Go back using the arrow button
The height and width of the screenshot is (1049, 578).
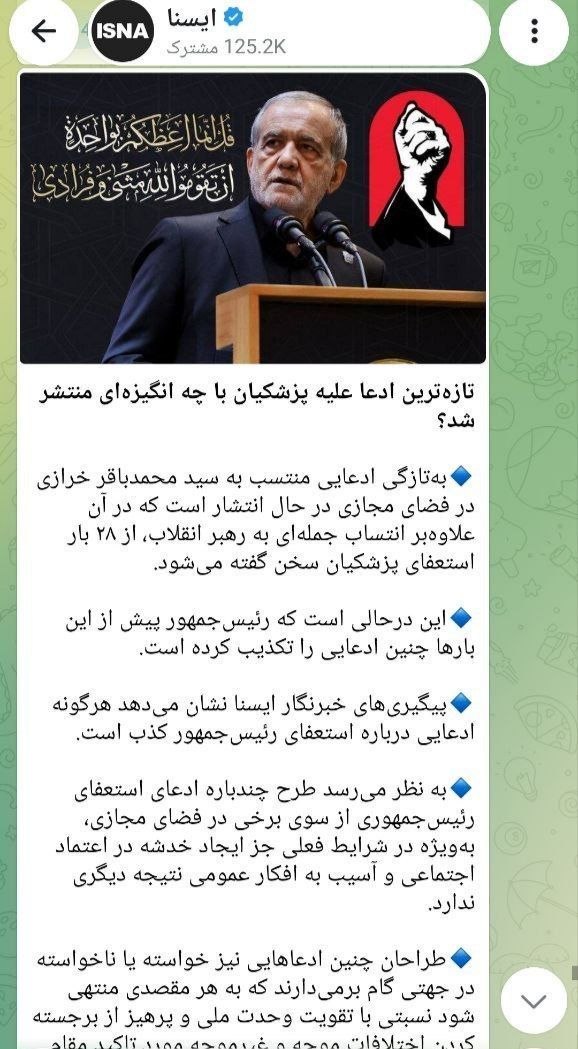(43, 31)
